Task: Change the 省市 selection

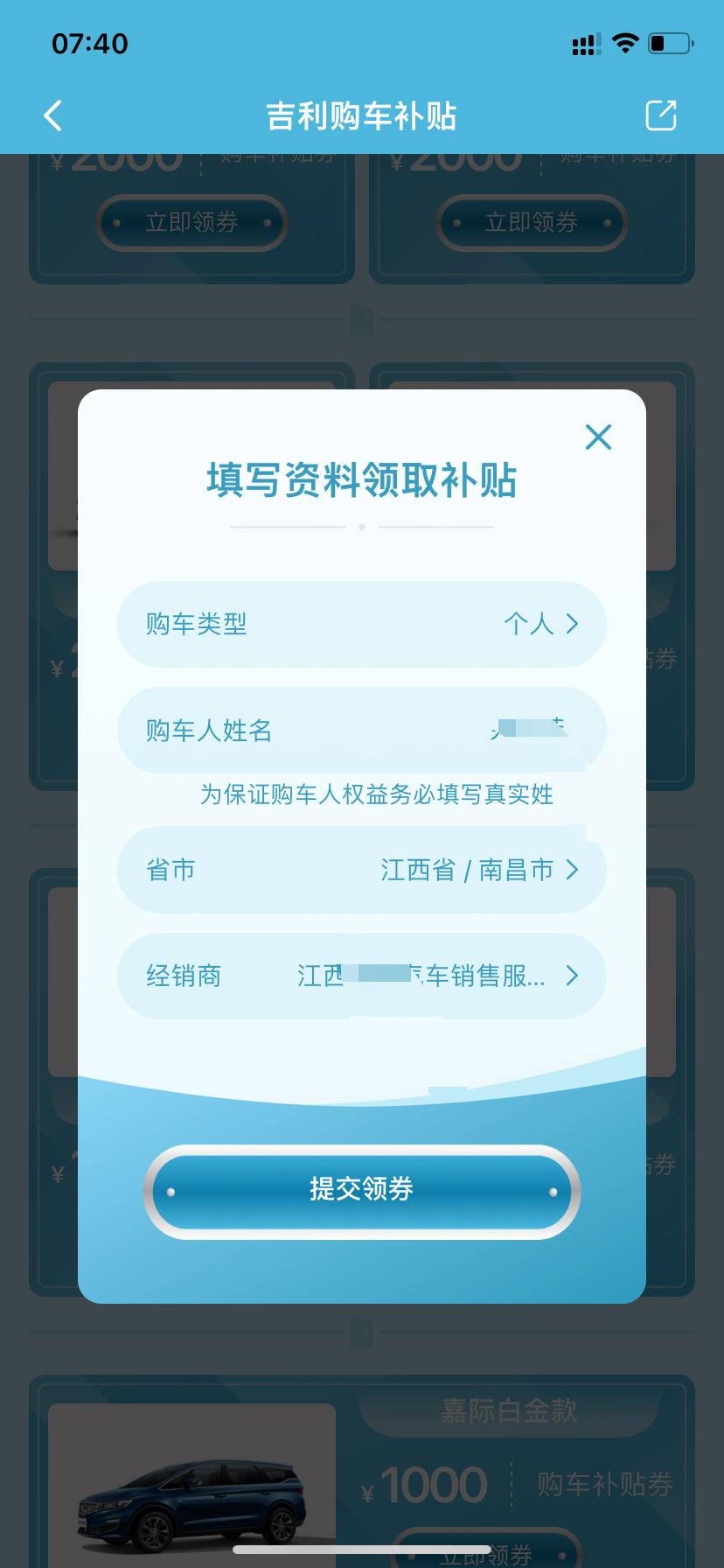Action: pos(362,870)
